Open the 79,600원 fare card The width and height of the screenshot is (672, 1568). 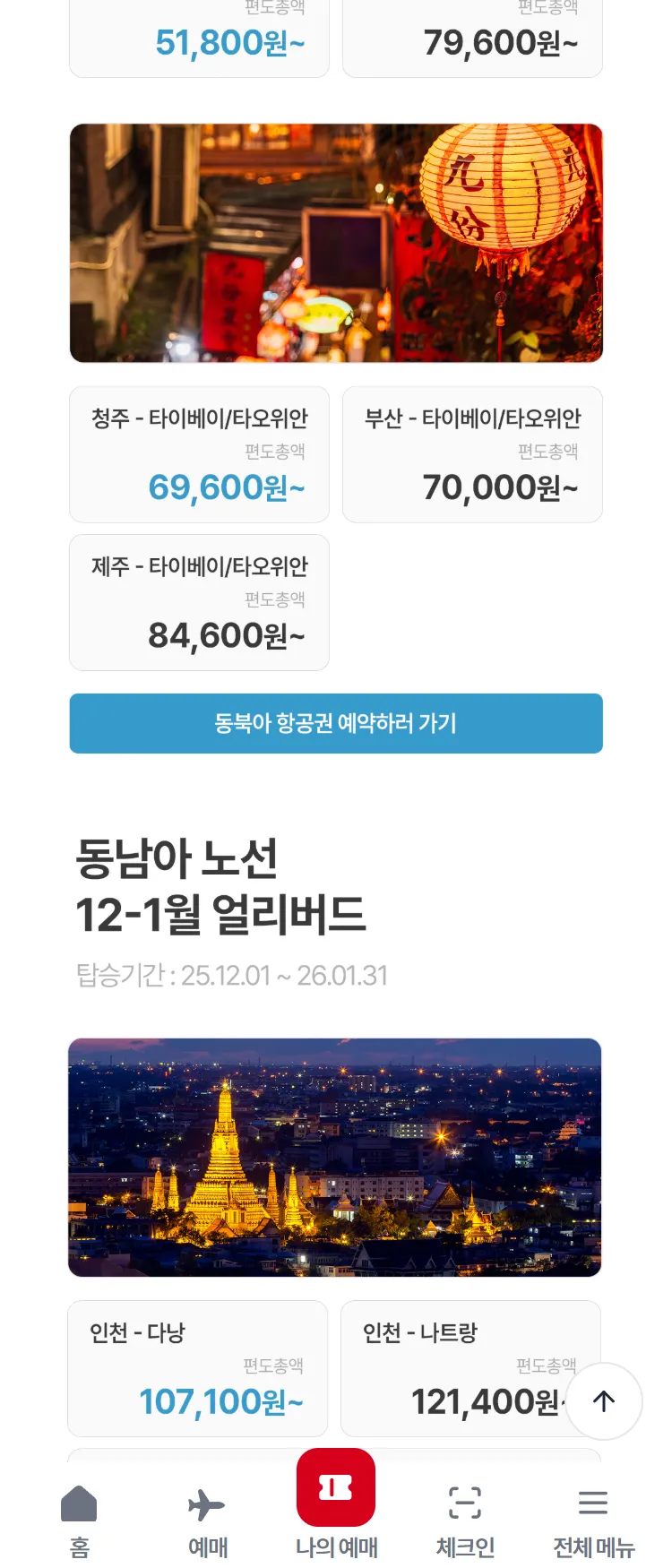pos(472,39)
